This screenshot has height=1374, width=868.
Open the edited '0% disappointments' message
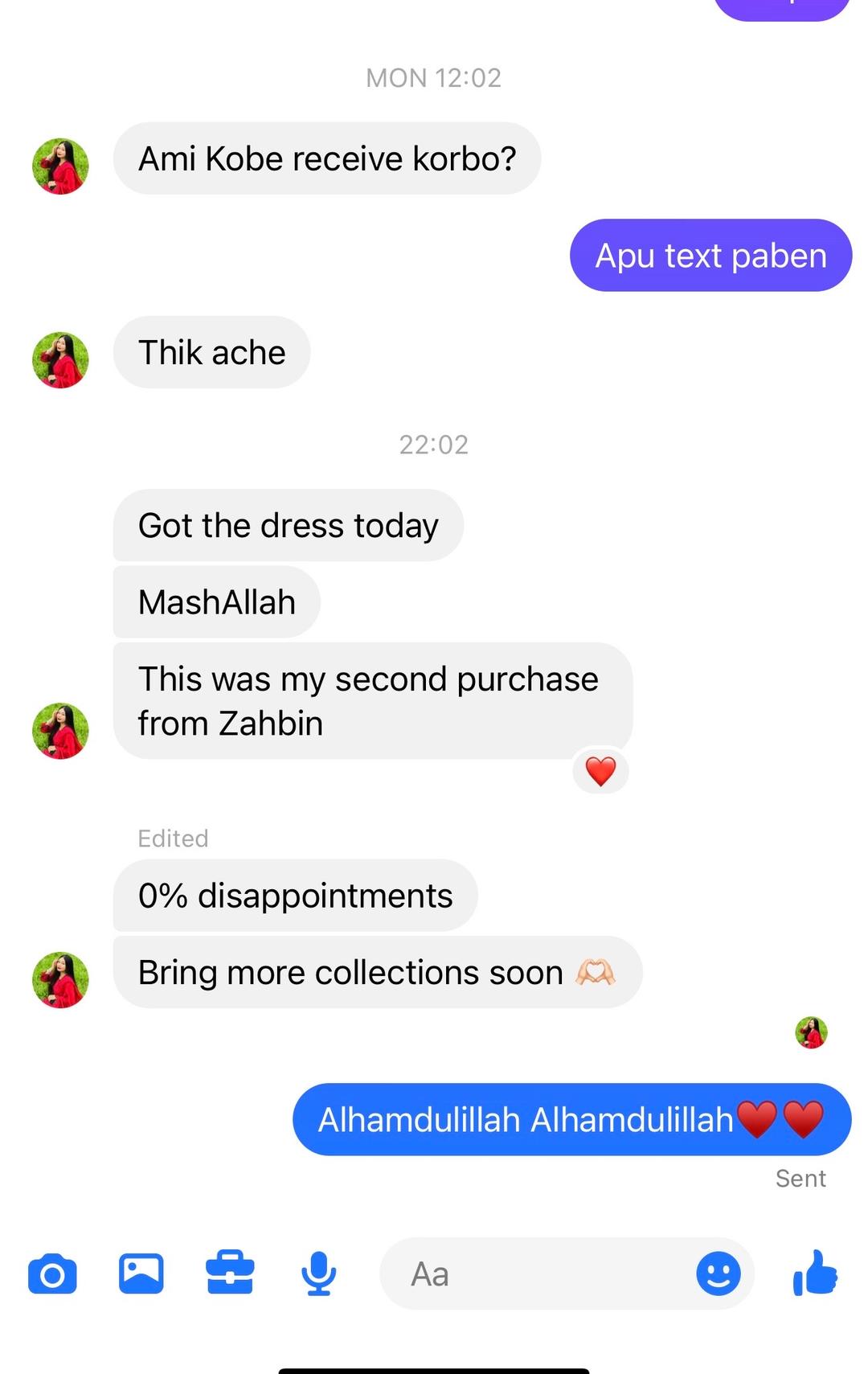pyautogui.click(x=295, y=895)
